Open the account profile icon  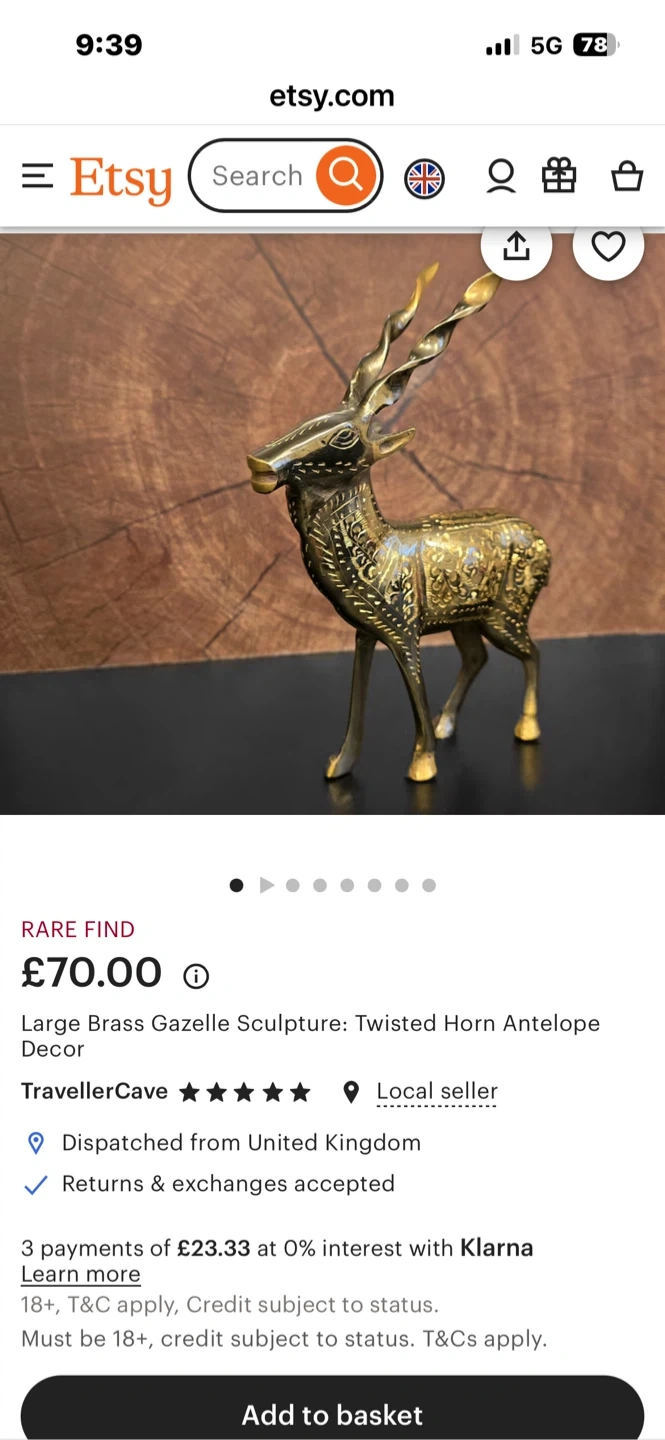click(x=501, y=177)
